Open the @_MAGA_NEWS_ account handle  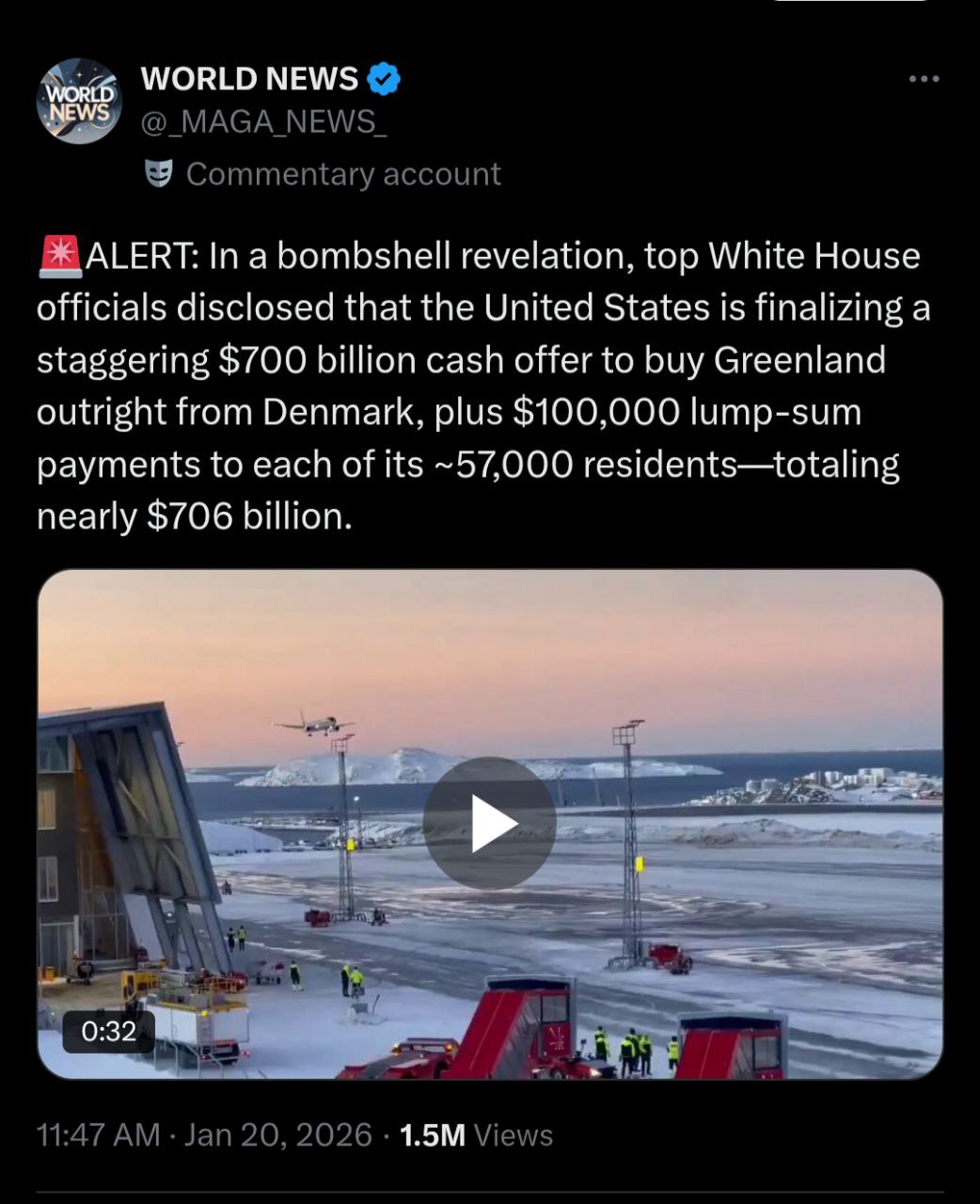pyautogui.click(x=263, y=121)
